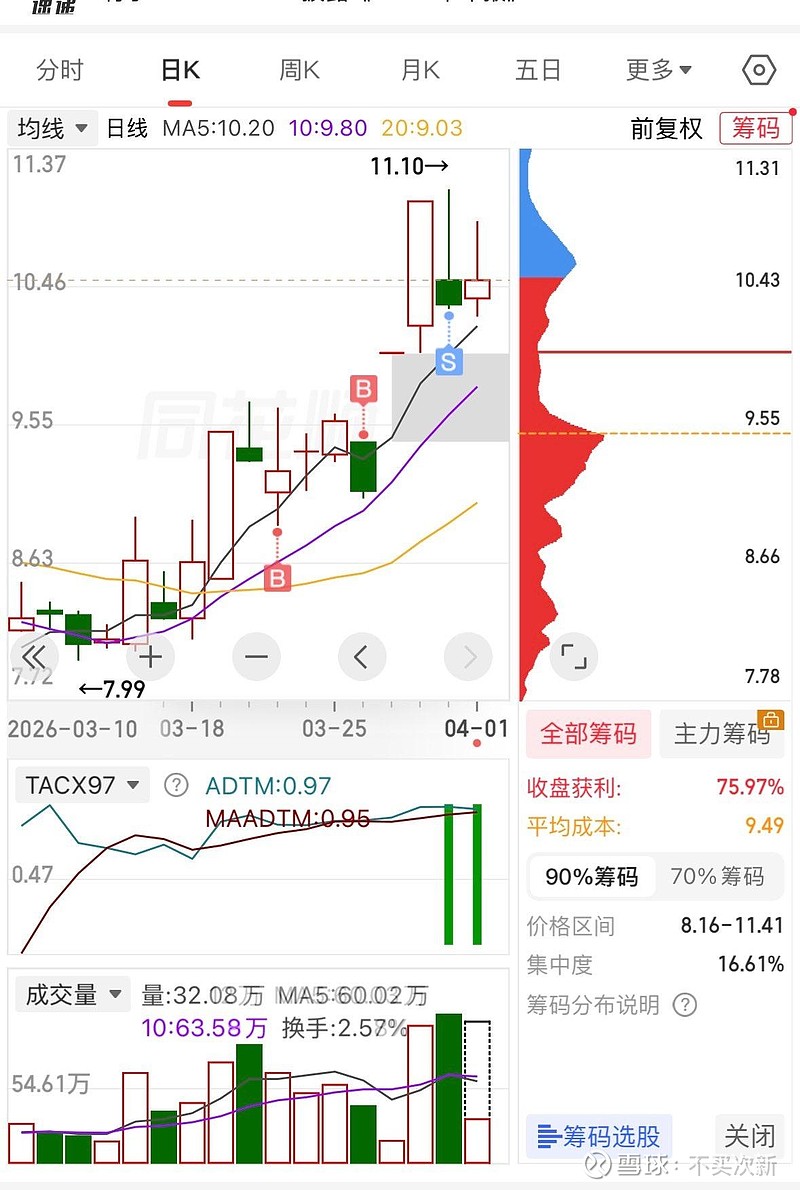Expand the chart to fullscreen

[x=573, y=657]
